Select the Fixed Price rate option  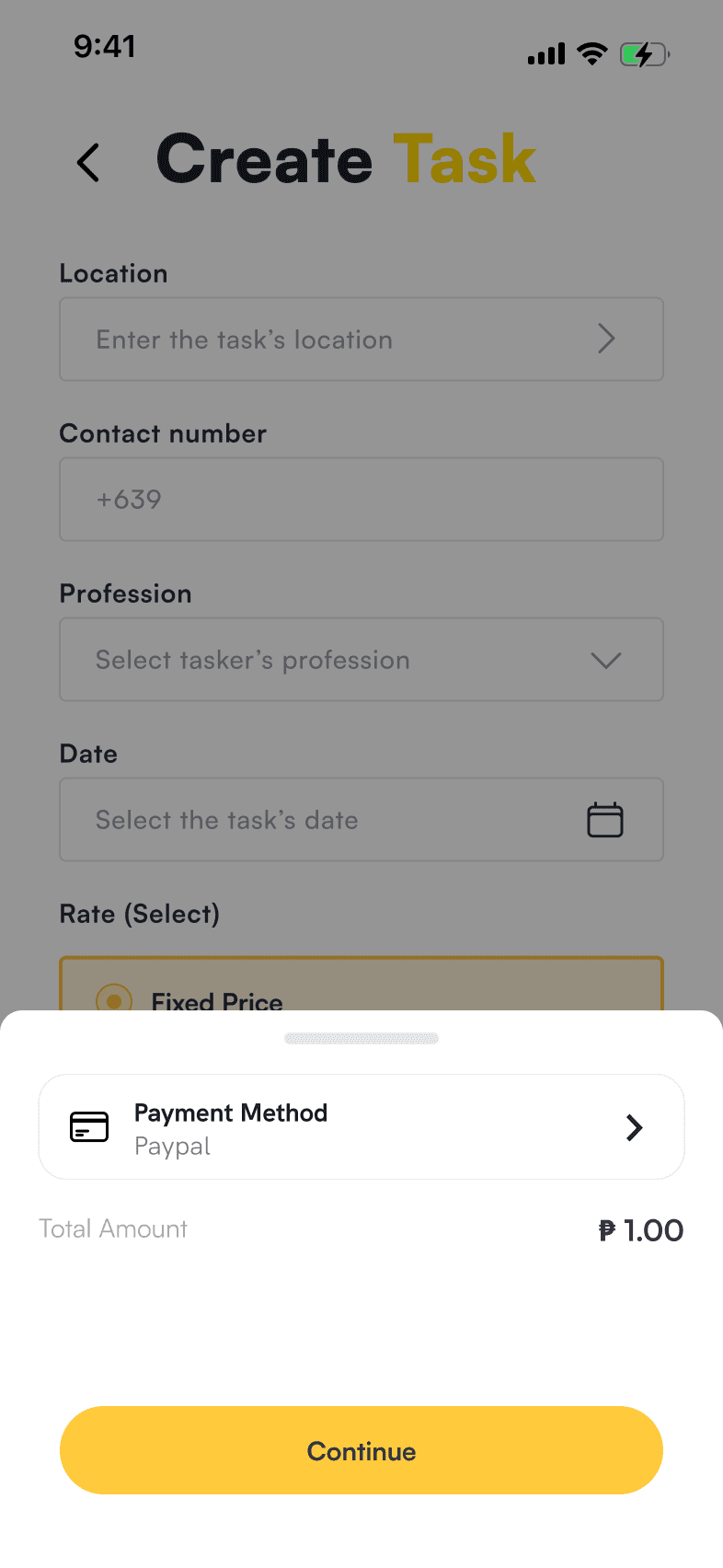point(361,985)
